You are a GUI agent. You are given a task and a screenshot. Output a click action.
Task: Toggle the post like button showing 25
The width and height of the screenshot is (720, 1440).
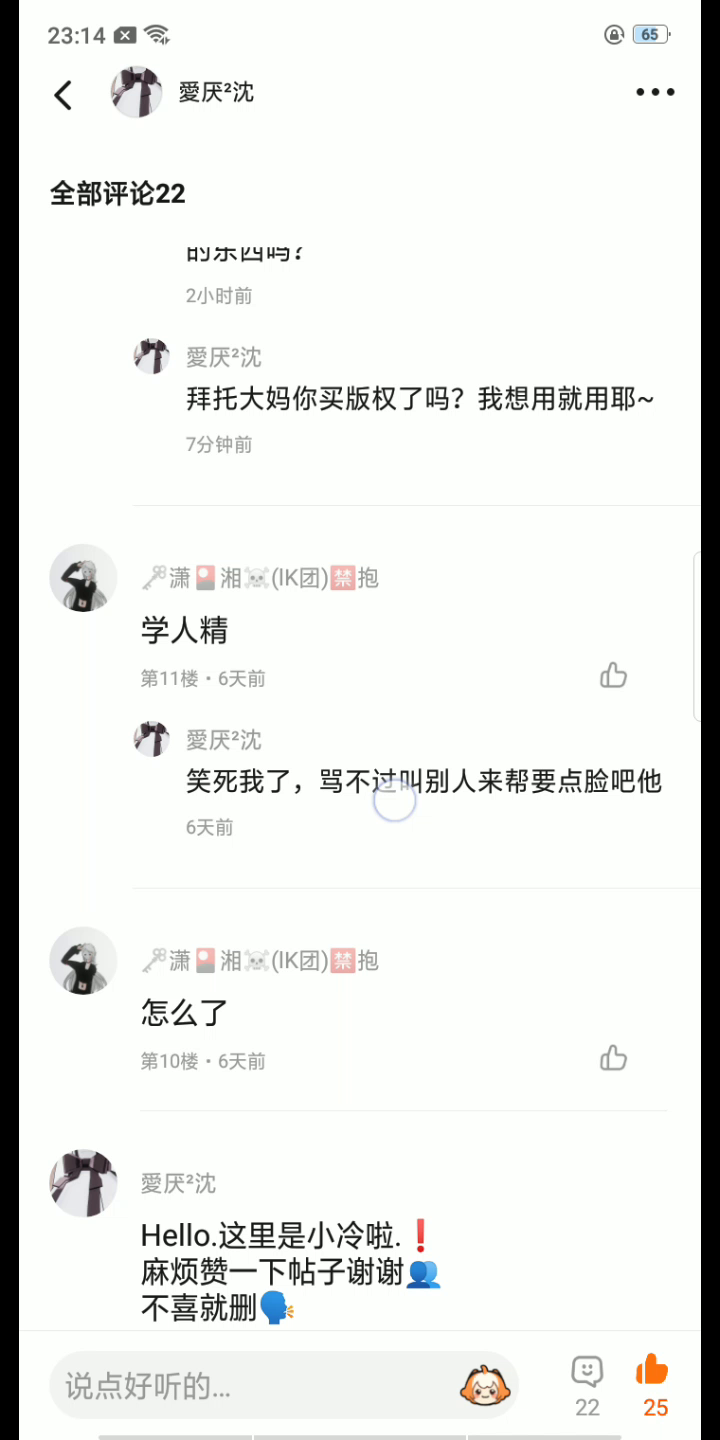click(653, 1384)
